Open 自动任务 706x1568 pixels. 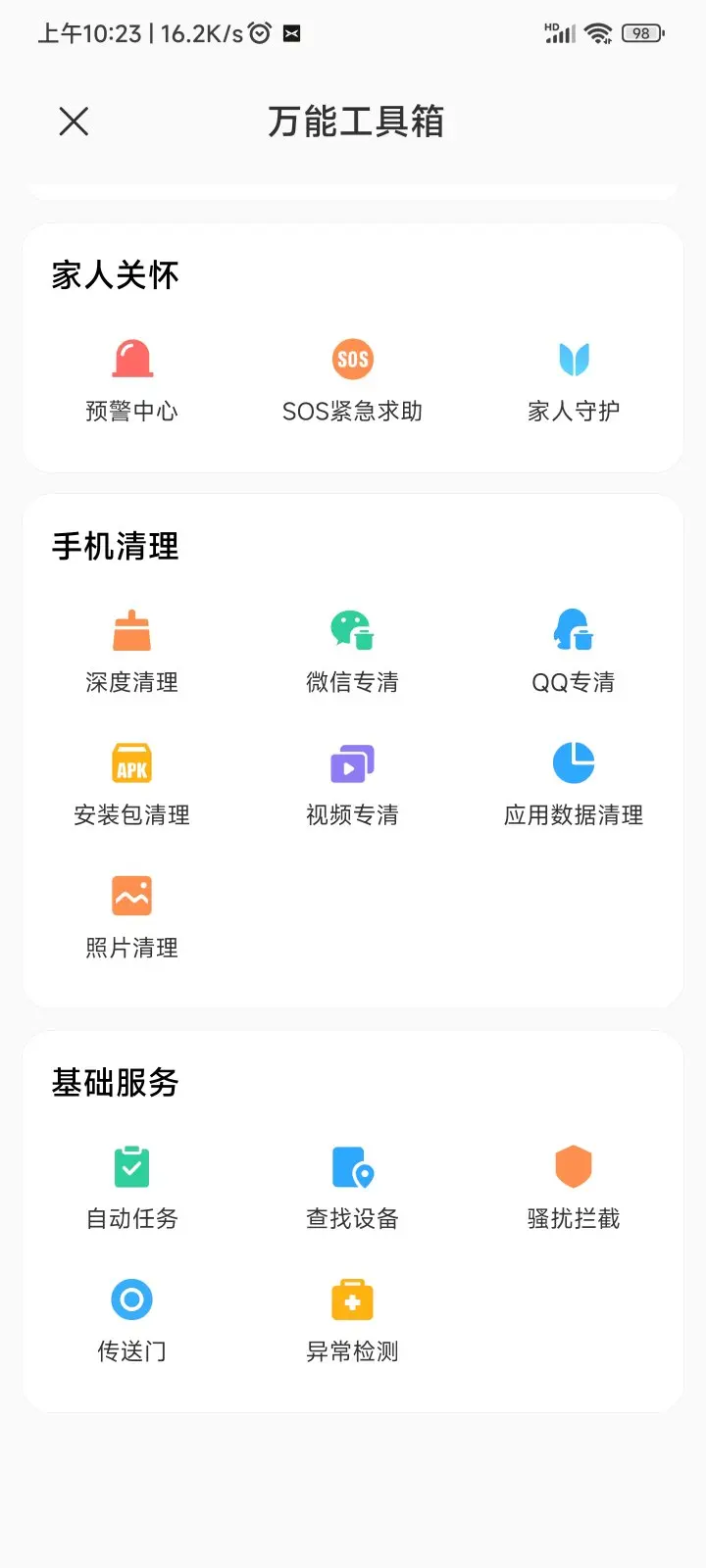click(x=132, y=1188)
